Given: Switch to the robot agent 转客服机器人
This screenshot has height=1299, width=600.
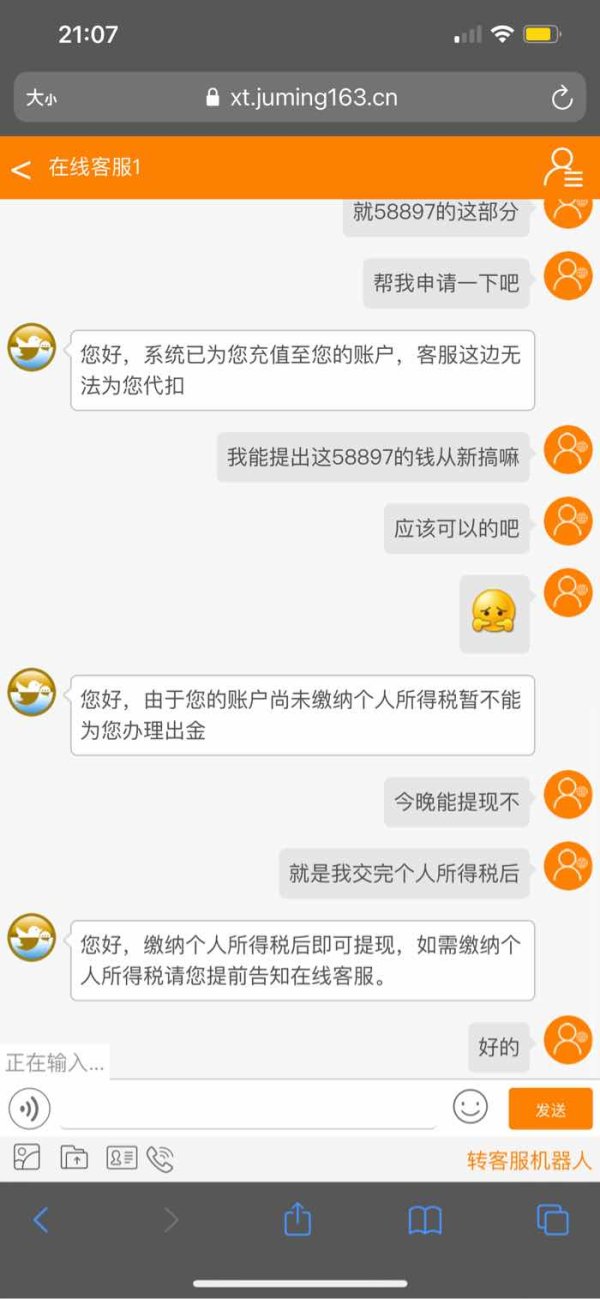Looking at the screenshot, I should (x=529, y=1160).
